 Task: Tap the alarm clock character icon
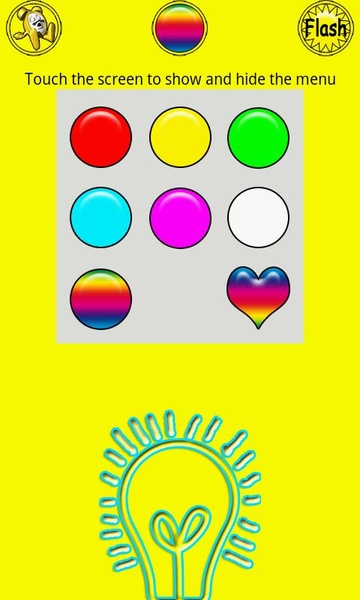click(34, 28)
